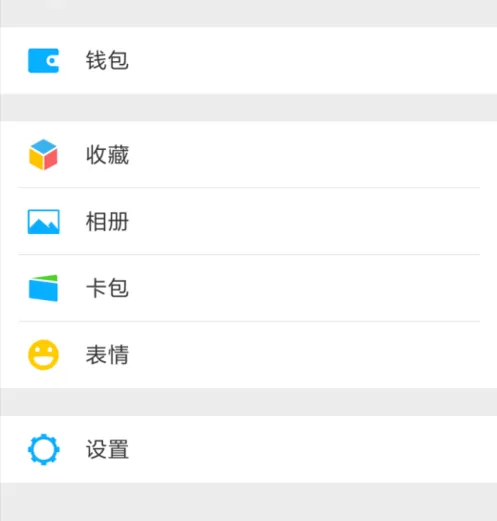Open the 钱包 wallet row
The height and width of the screenshot is (521, 497).
tap(248, 61)
